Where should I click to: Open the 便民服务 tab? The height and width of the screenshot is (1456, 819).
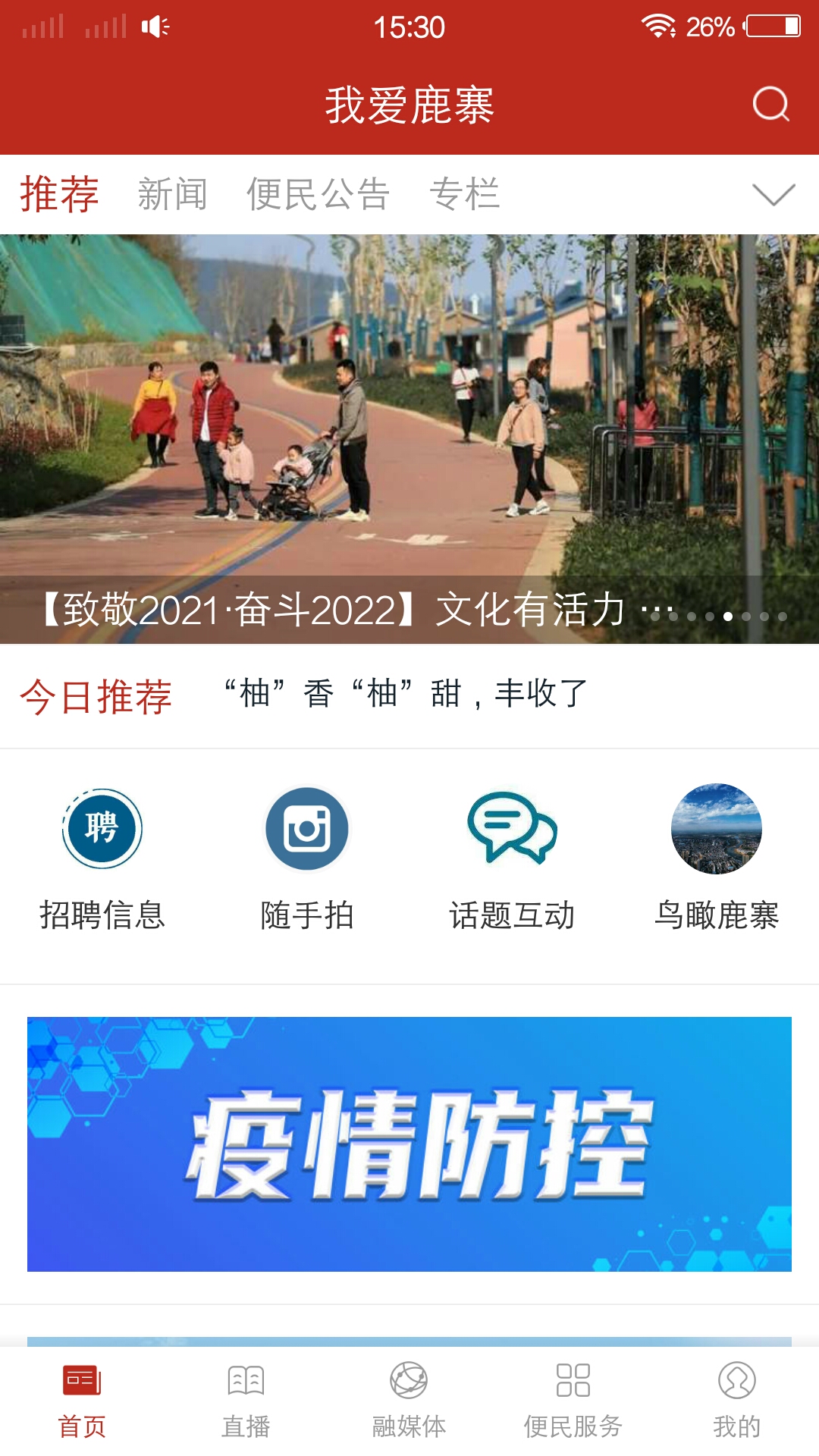[x=573, y=1401]
